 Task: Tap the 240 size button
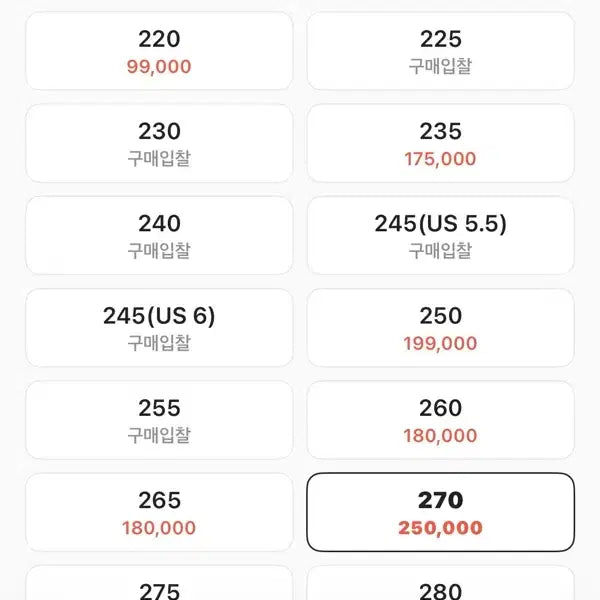pos(159,235)
